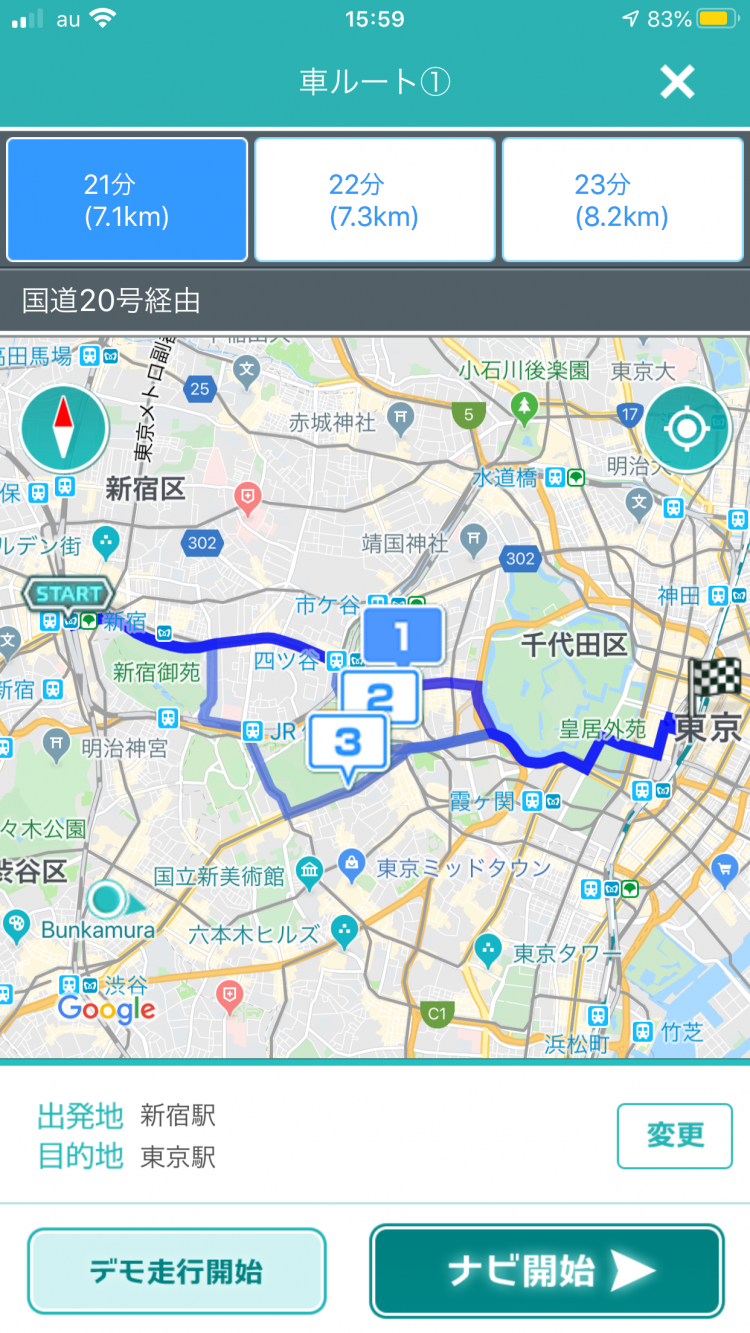Select route waypoint marker 2
This screenshot has width=750, height=1333.
(381, 696)
